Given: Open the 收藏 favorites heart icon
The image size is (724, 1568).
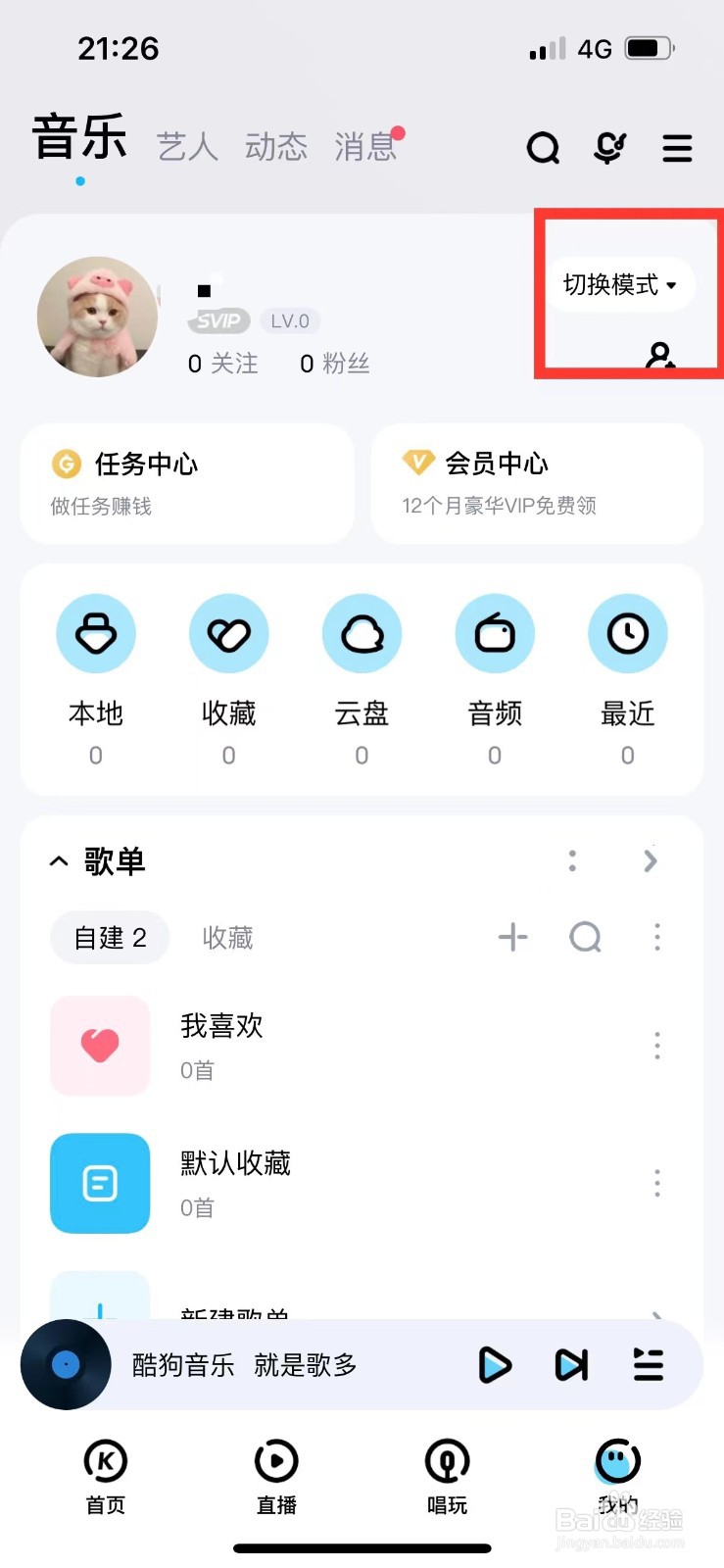Looking at the screenshot, I should 228,634.
